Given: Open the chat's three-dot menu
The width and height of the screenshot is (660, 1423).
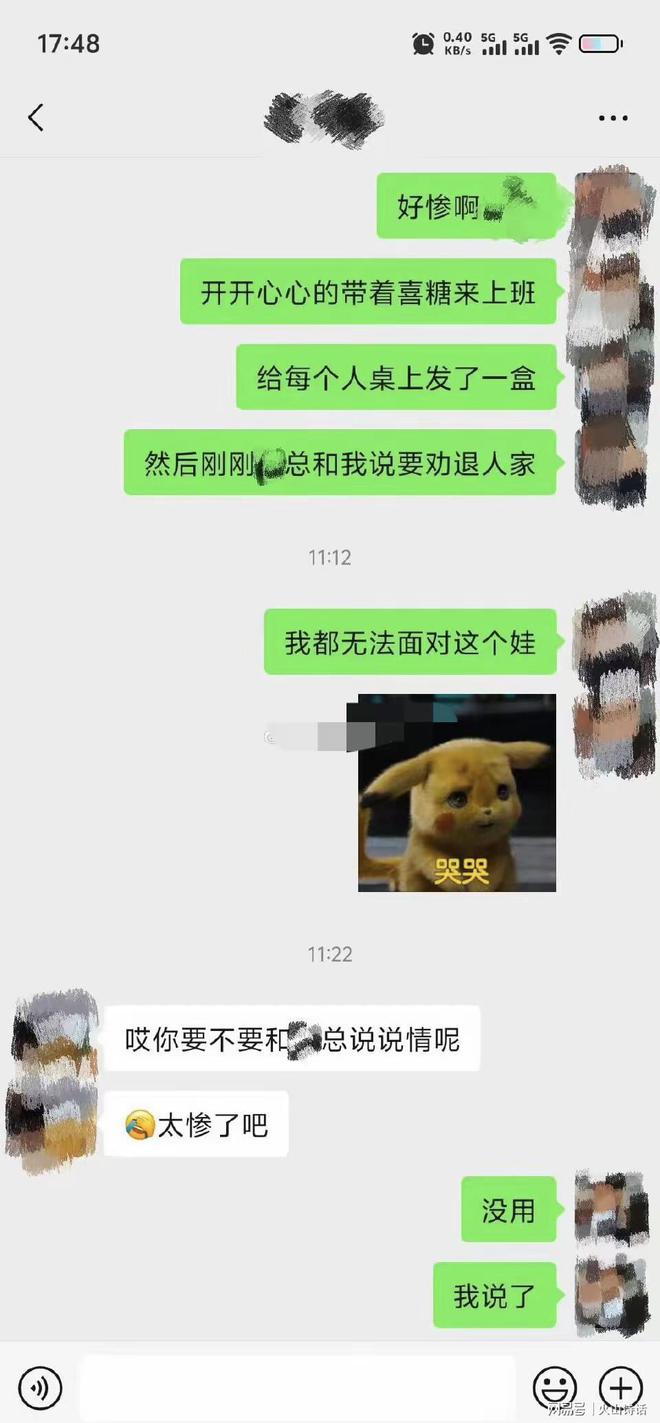Looking at the screenshot, I should point(613,118).
